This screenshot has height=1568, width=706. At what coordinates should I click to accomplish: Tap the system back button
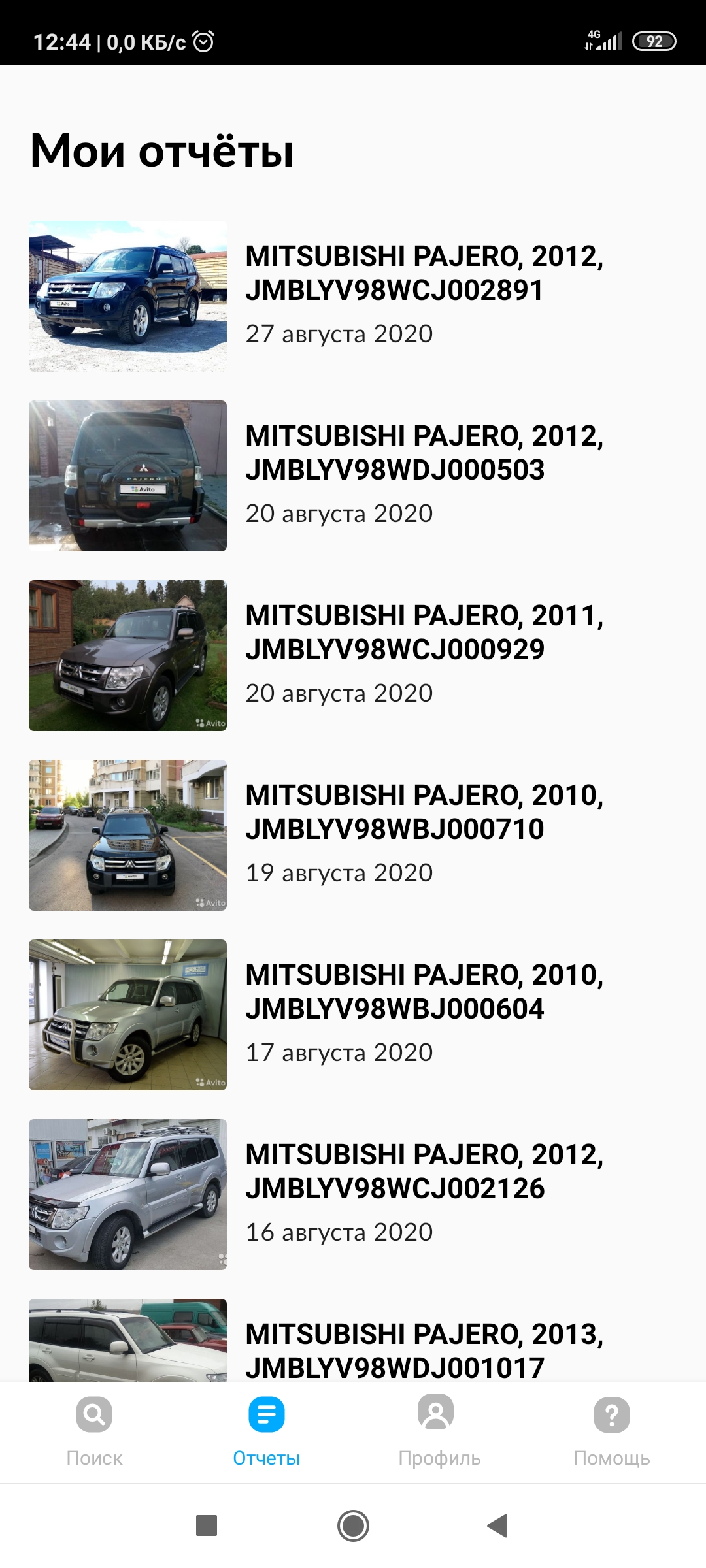pyautogui.click(x=498, y=1526)
